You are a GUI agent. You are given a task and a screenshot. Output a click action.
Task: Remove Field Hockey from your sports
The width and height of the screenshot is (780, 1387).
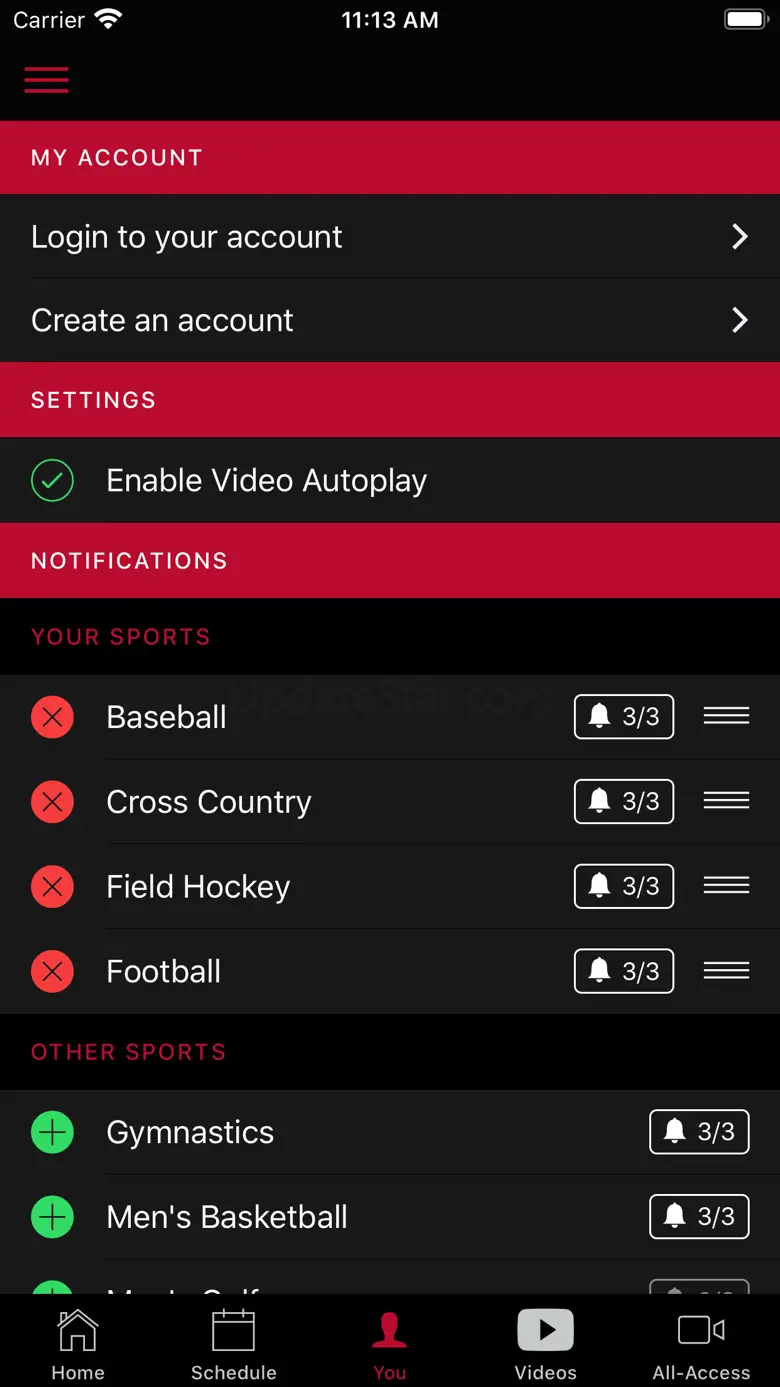coord(52,887)
